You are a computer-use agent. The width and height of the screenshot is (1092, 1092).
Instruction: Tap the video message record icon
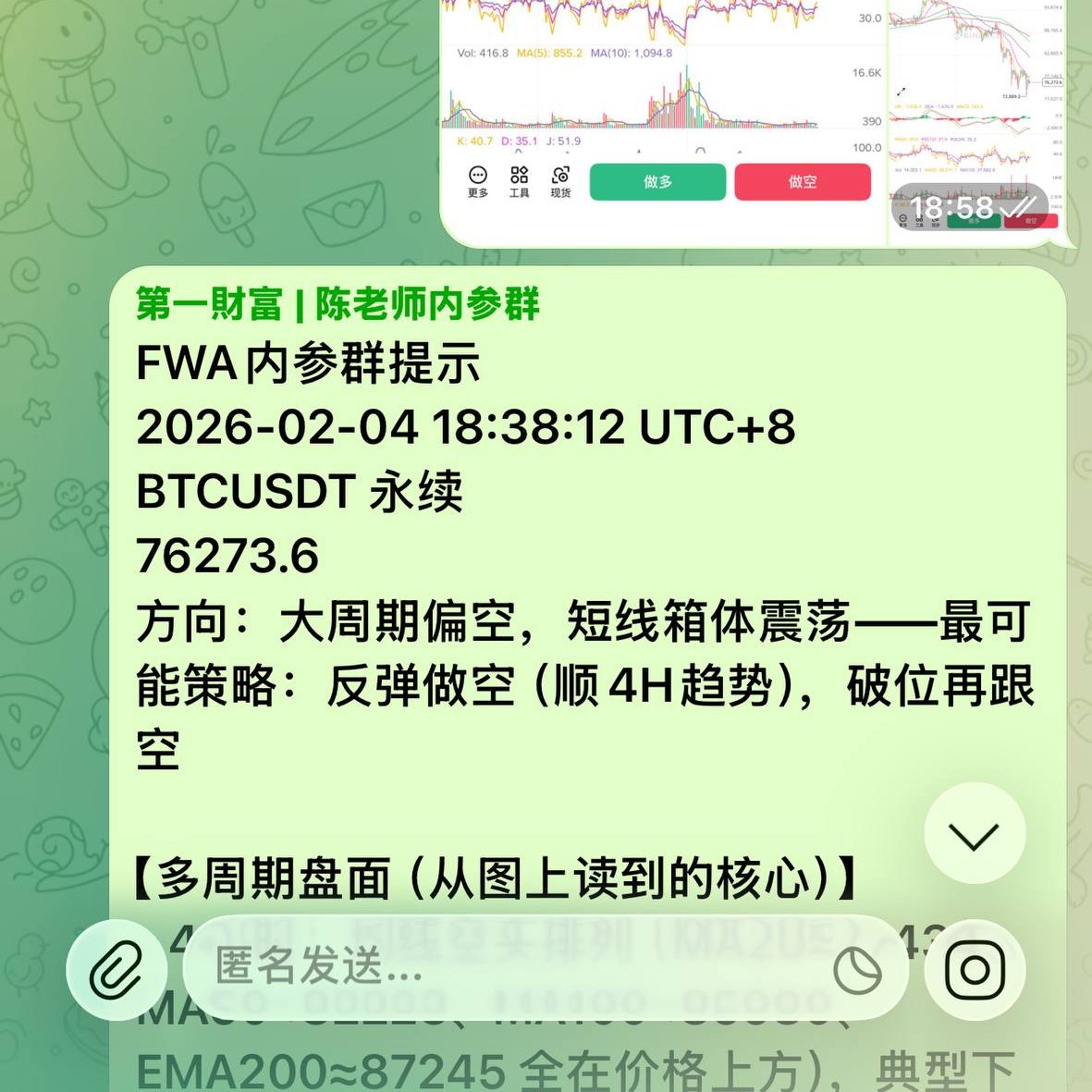click(x=975, y=970)
